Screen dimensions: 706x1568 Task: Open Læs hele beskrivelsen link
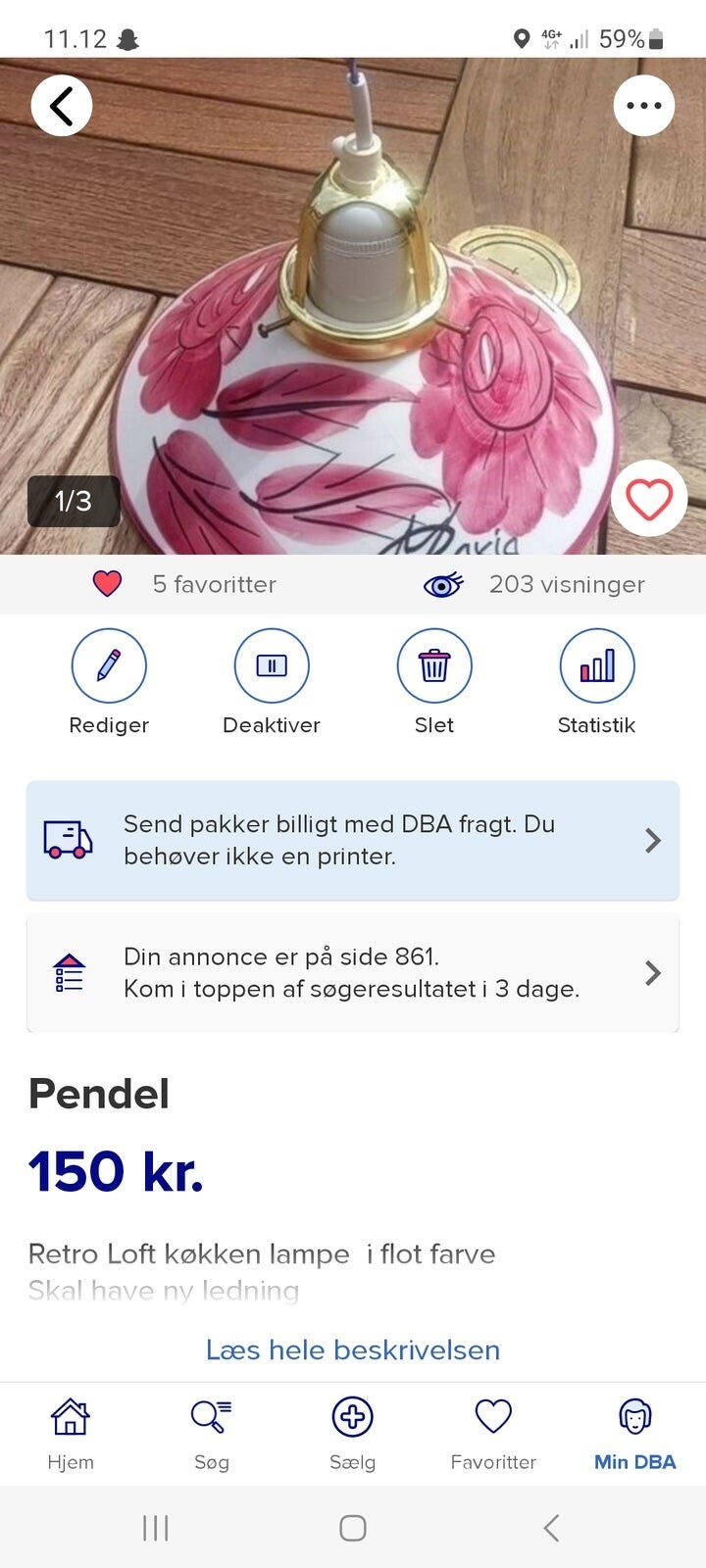pos(353,1349)
